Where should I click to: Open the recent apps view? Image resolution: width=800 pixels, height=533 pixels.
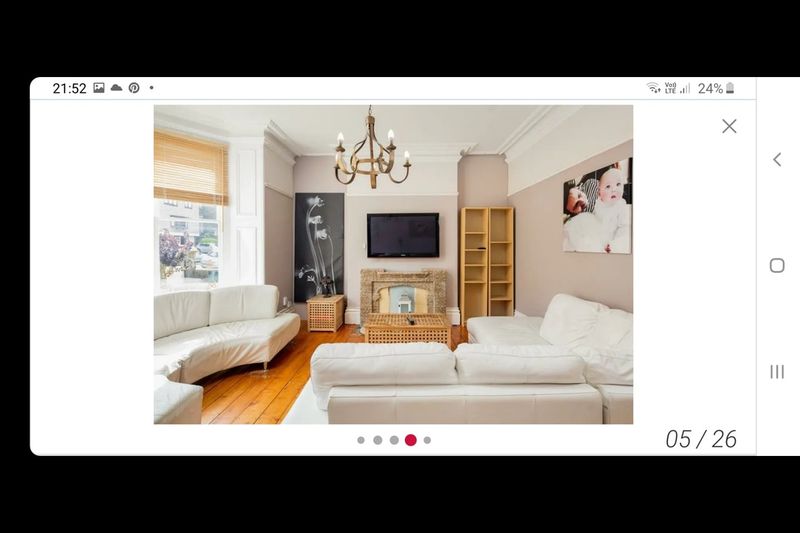click(777, 371)
